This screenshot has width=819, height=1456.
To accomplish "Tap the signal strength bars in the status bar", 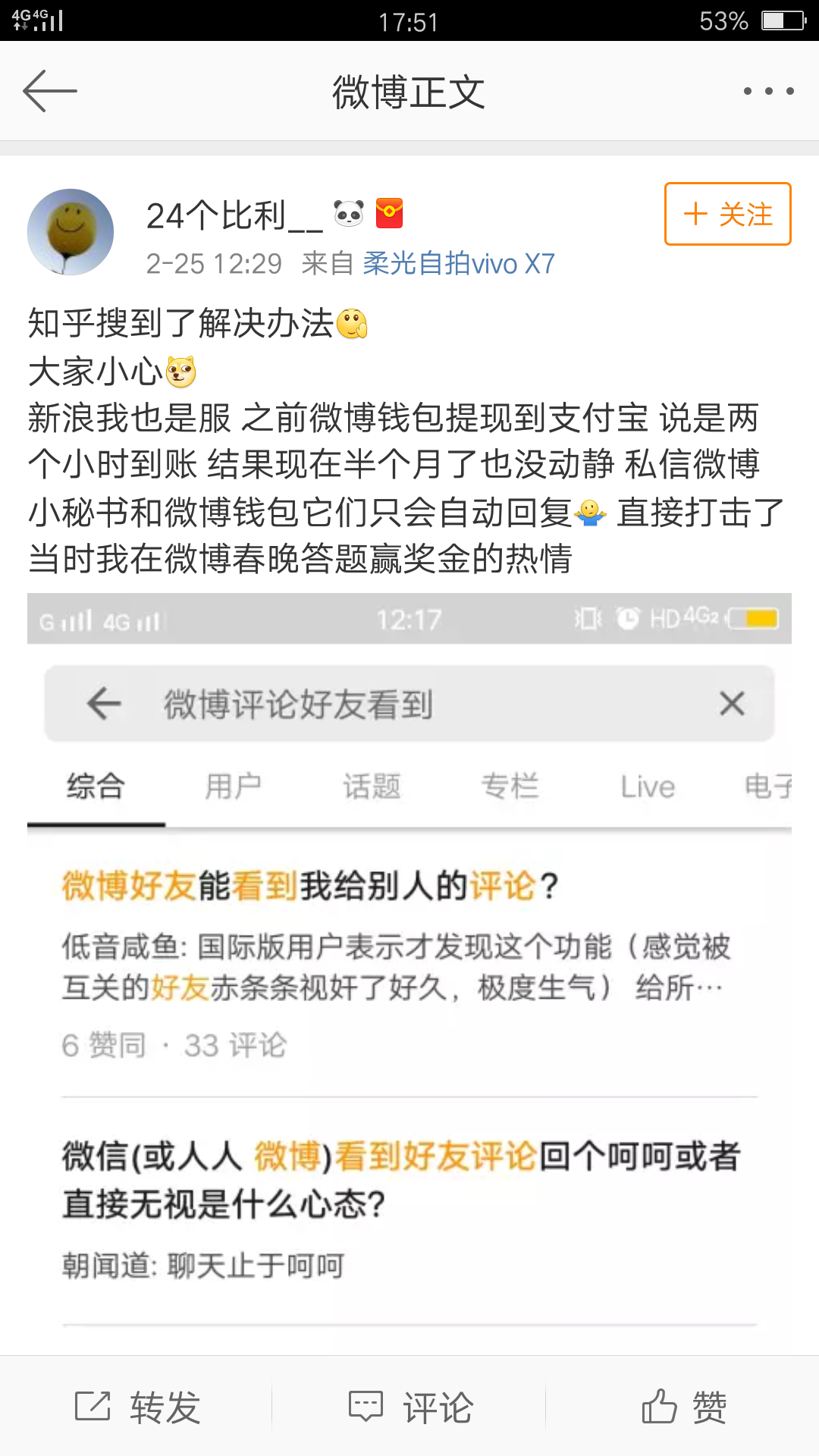I will point(47,21).
